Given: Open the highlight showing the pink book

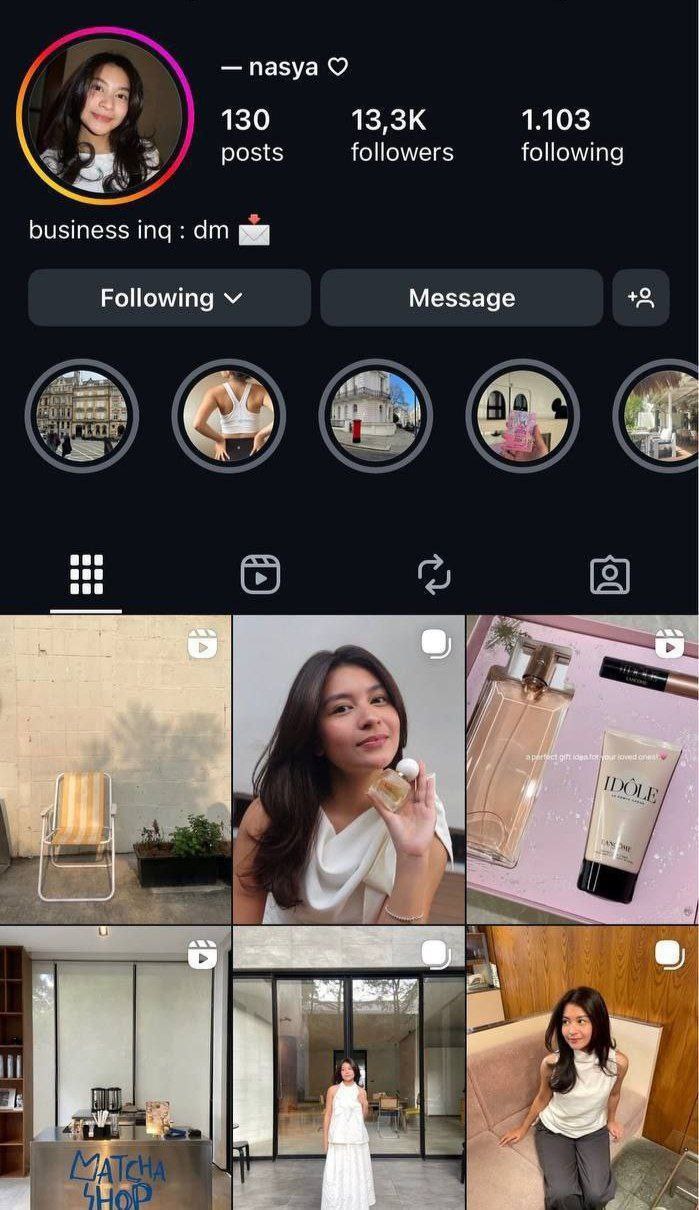Looking at the screenshot, I should pyautogui.click(x=522, y=415).
